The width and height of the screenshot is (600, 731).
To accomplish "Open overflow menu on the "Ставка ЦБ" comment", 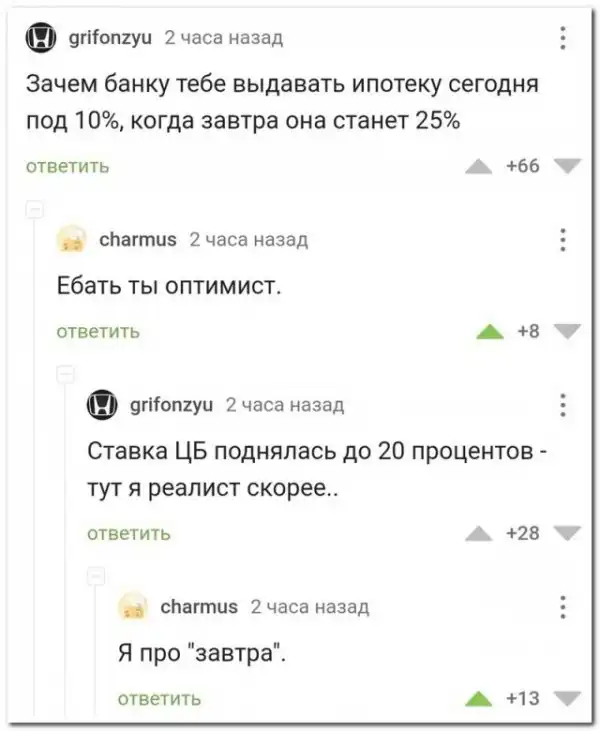I will click(x=563, y=405).
